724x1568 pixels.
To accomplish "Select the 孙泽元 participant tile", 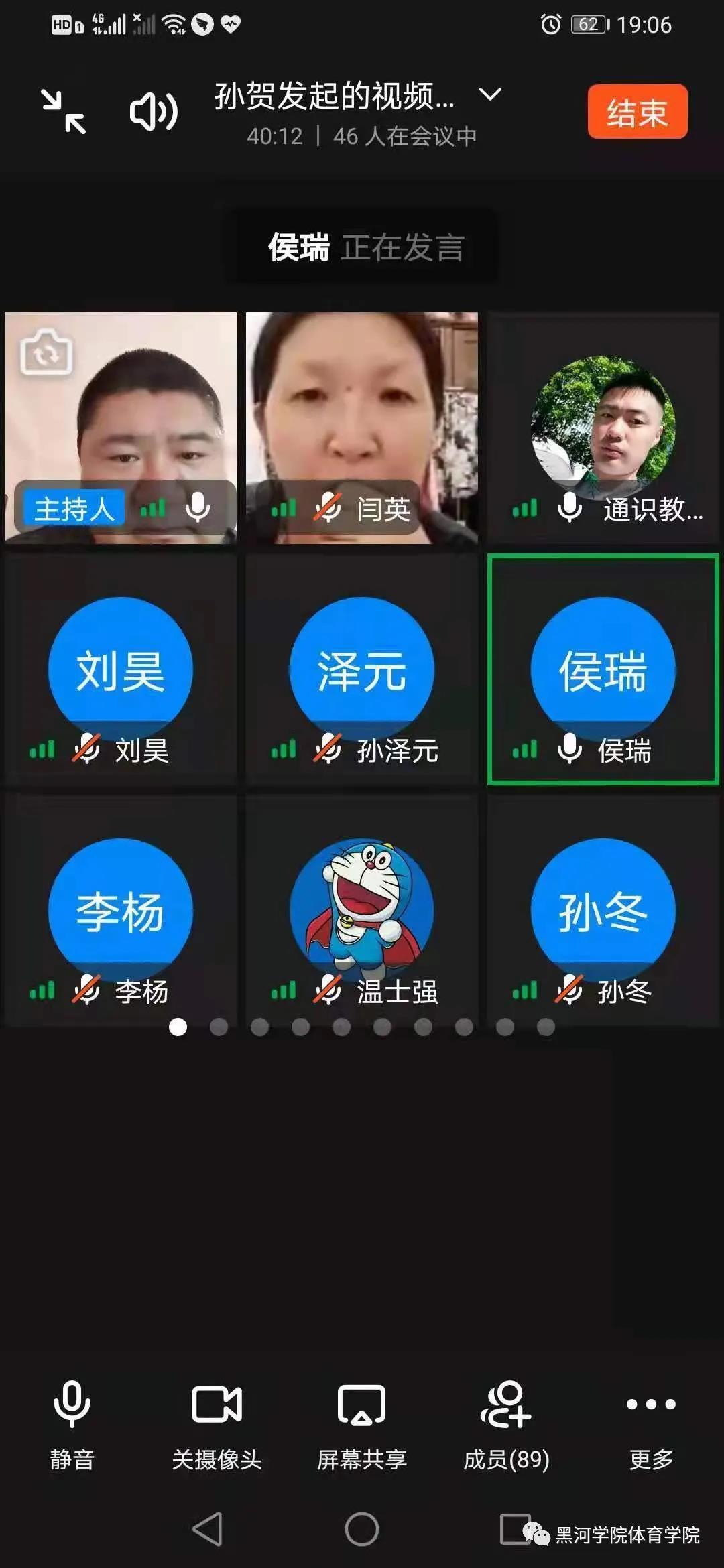I will click(362, 669).
